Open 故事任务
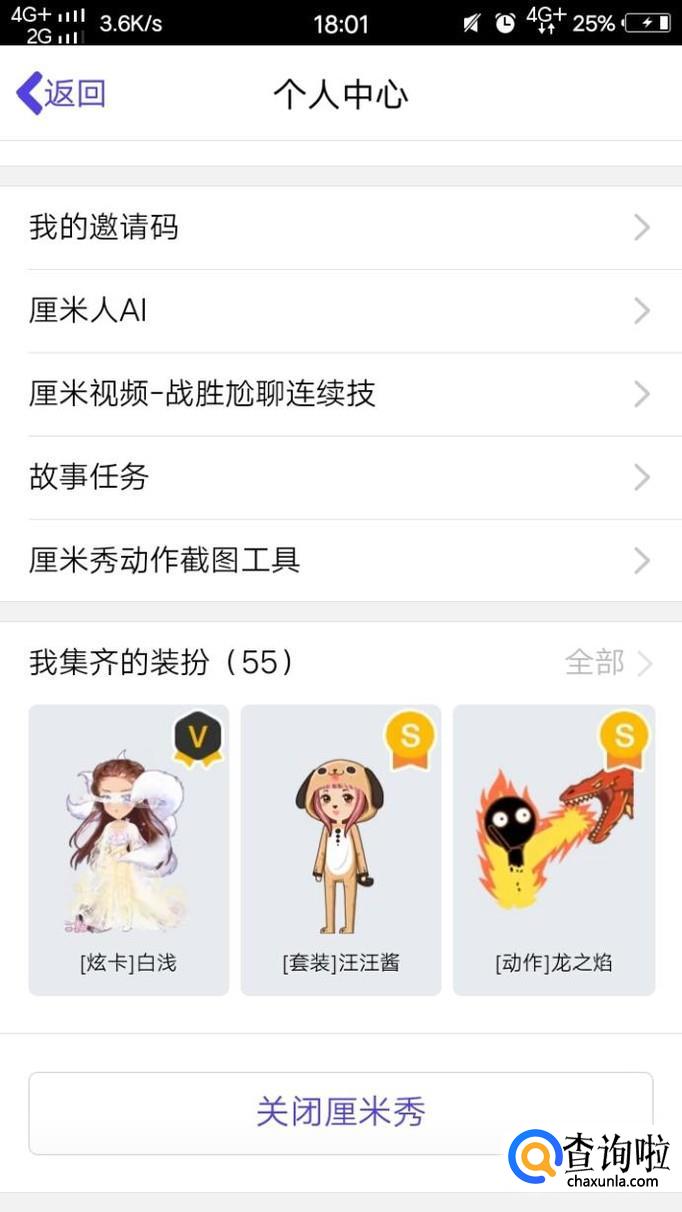The image size is (682, 1212). [340, 477]
